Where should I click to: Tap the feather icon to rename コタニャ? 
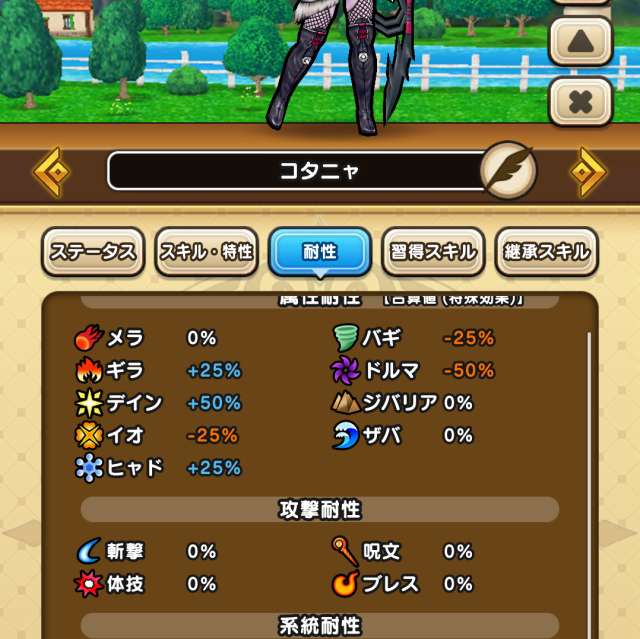tap(508, 171)
